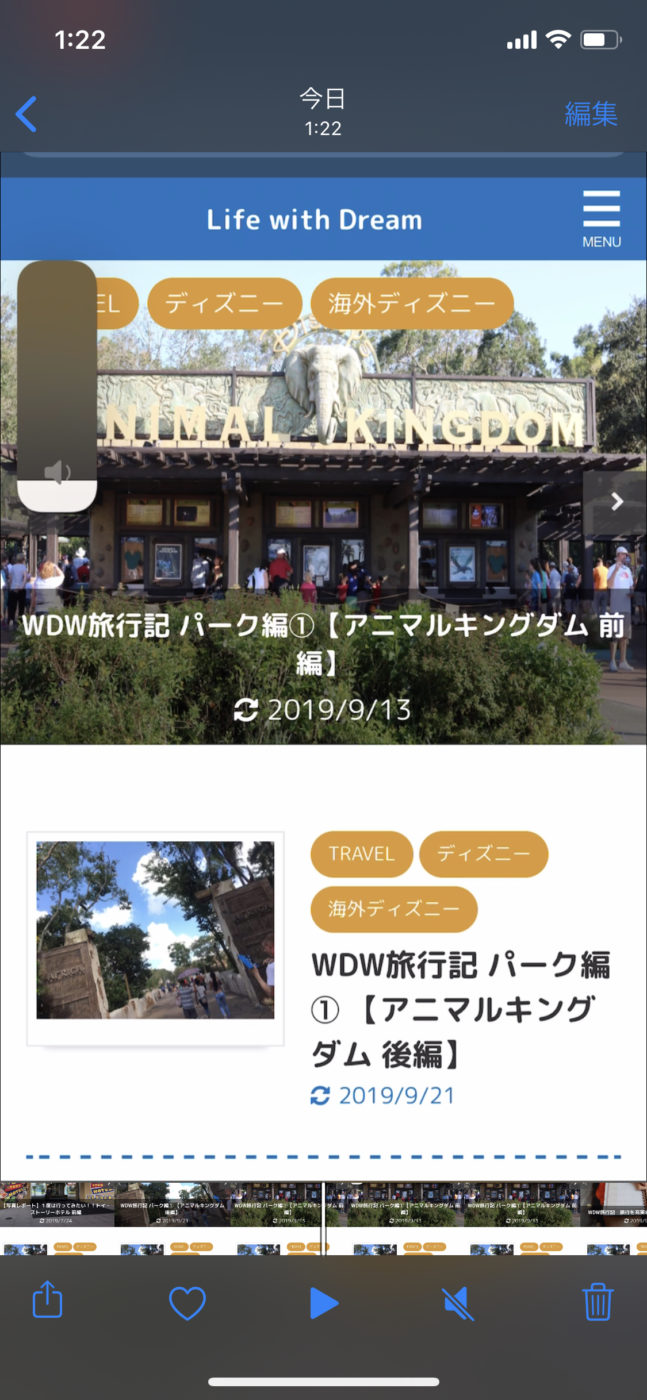Image resolution: width=647 pixels, height=1400 pixels.
Task: Go back to the photo library
Action: (x=27, y=114)
